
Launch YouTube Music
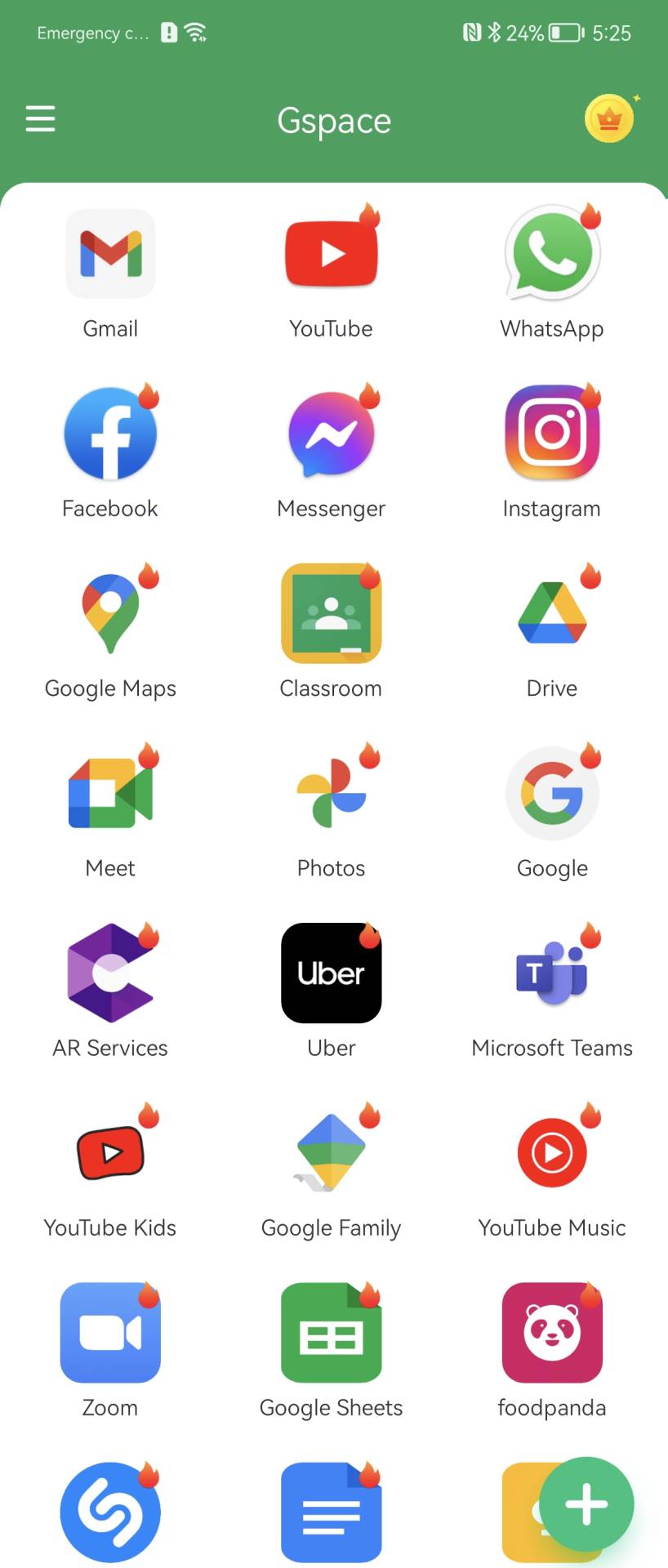(552, 1152)
